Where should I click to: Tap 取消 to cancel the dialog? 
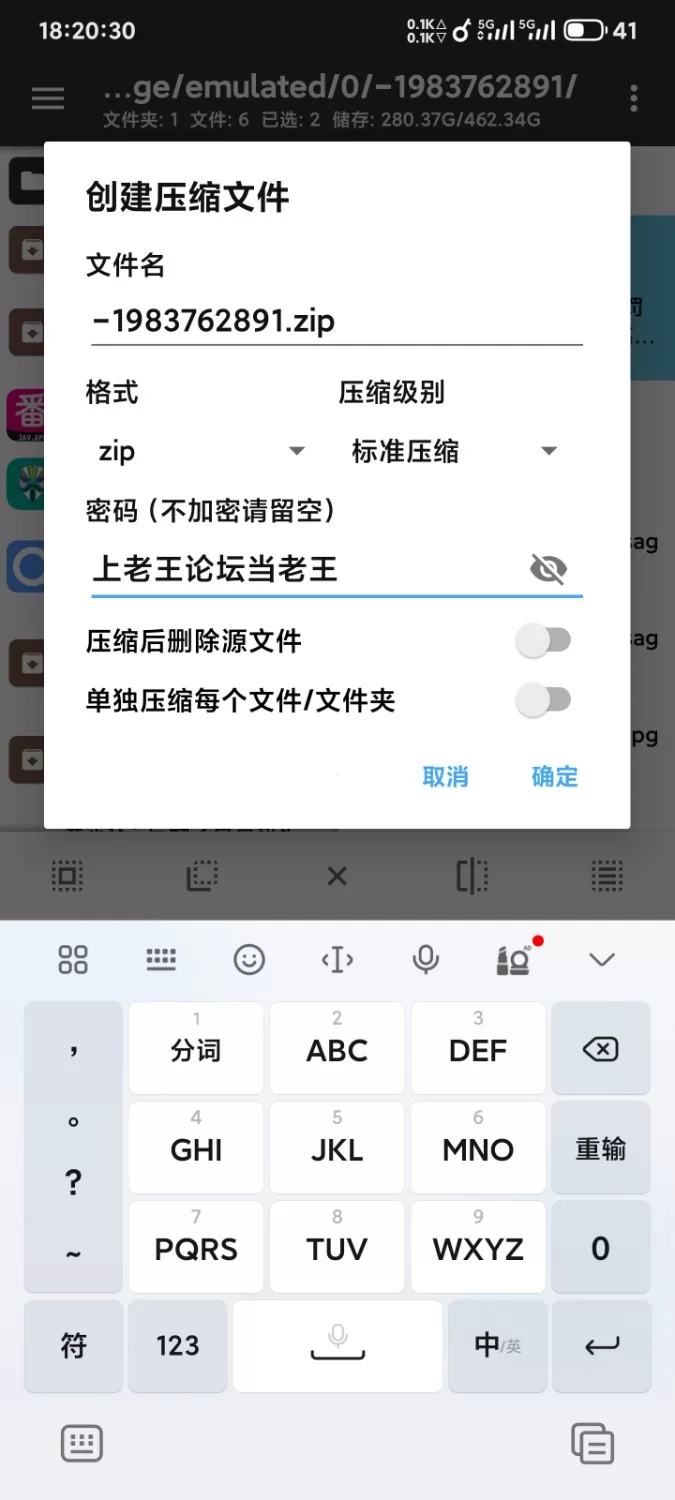[x=445, y=777]
